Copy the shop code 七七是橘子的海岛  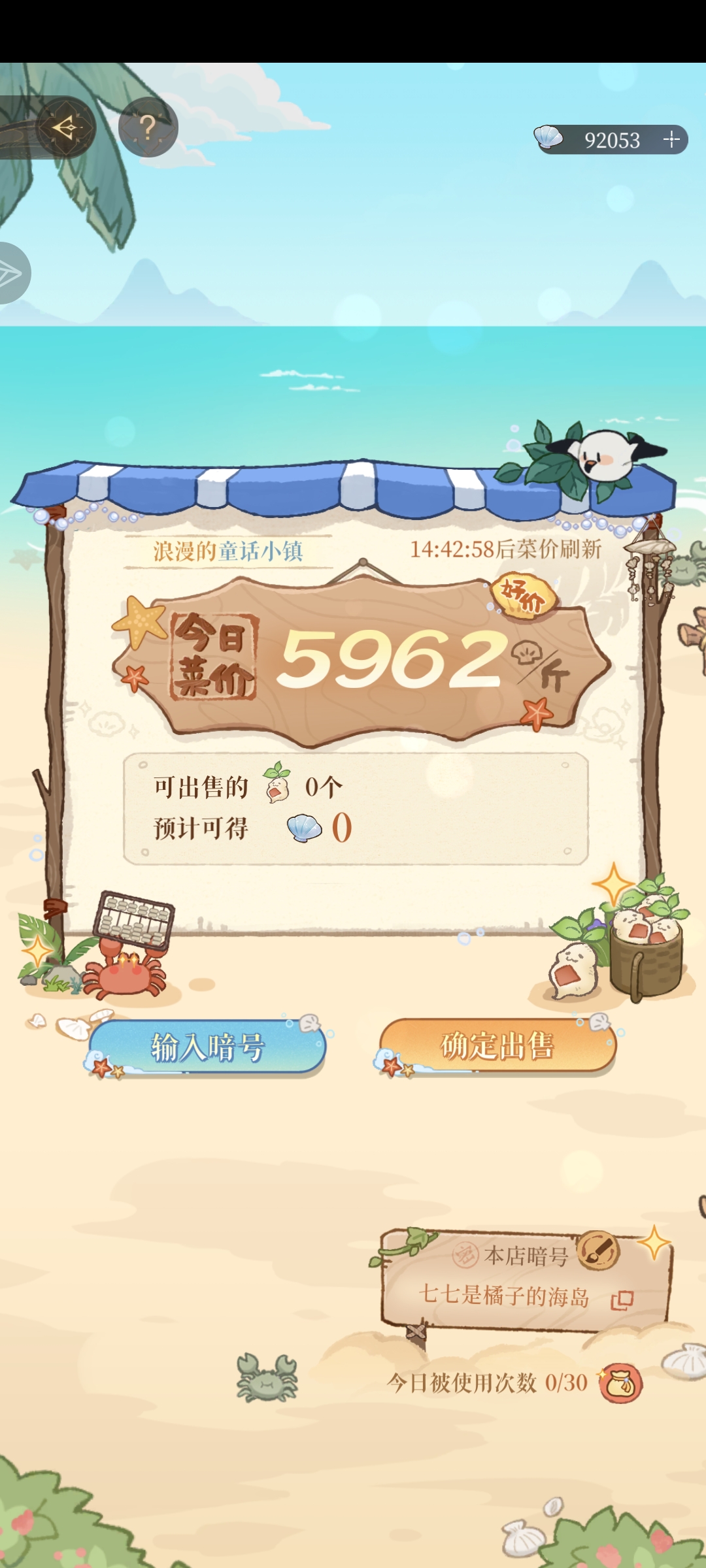622,1299
